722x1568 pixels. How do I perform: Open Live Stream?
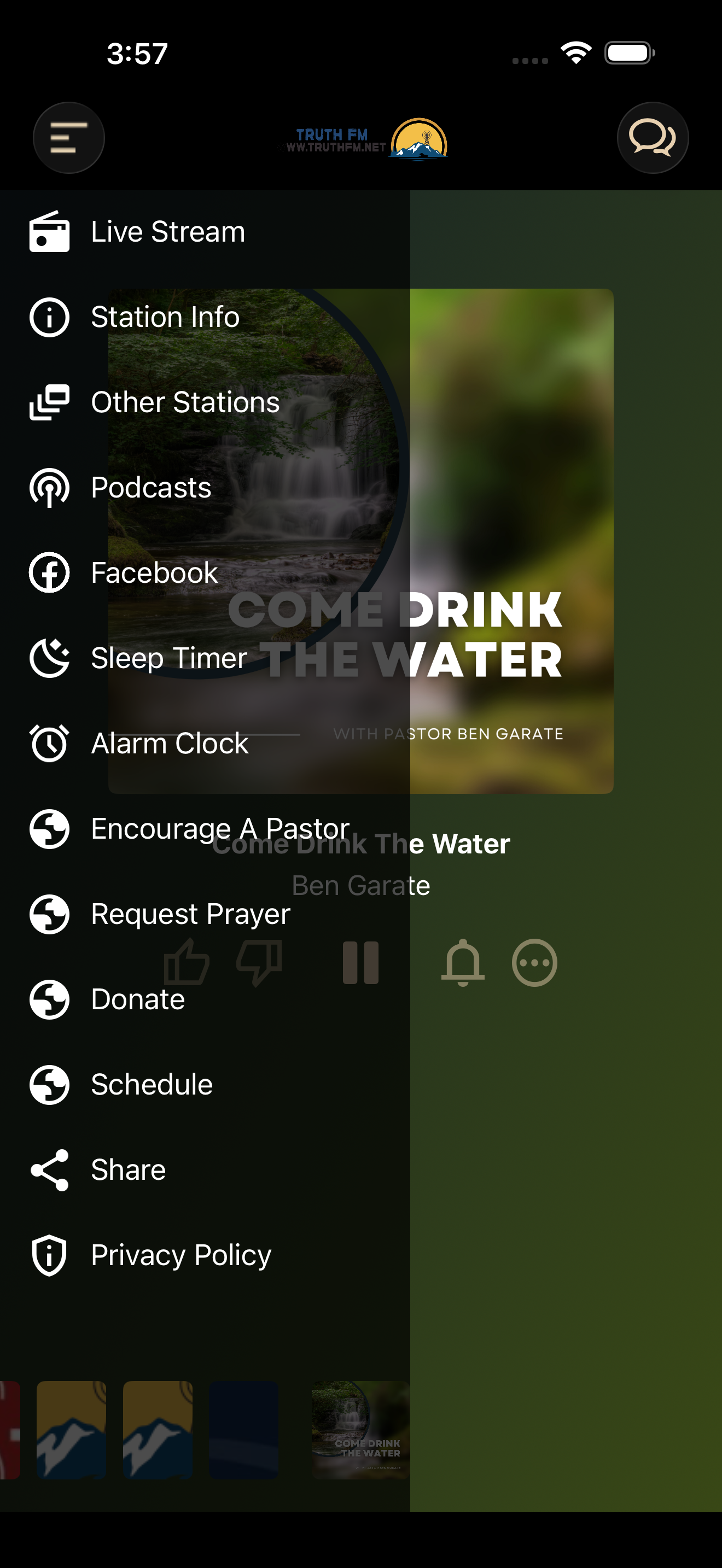(205, 232)
